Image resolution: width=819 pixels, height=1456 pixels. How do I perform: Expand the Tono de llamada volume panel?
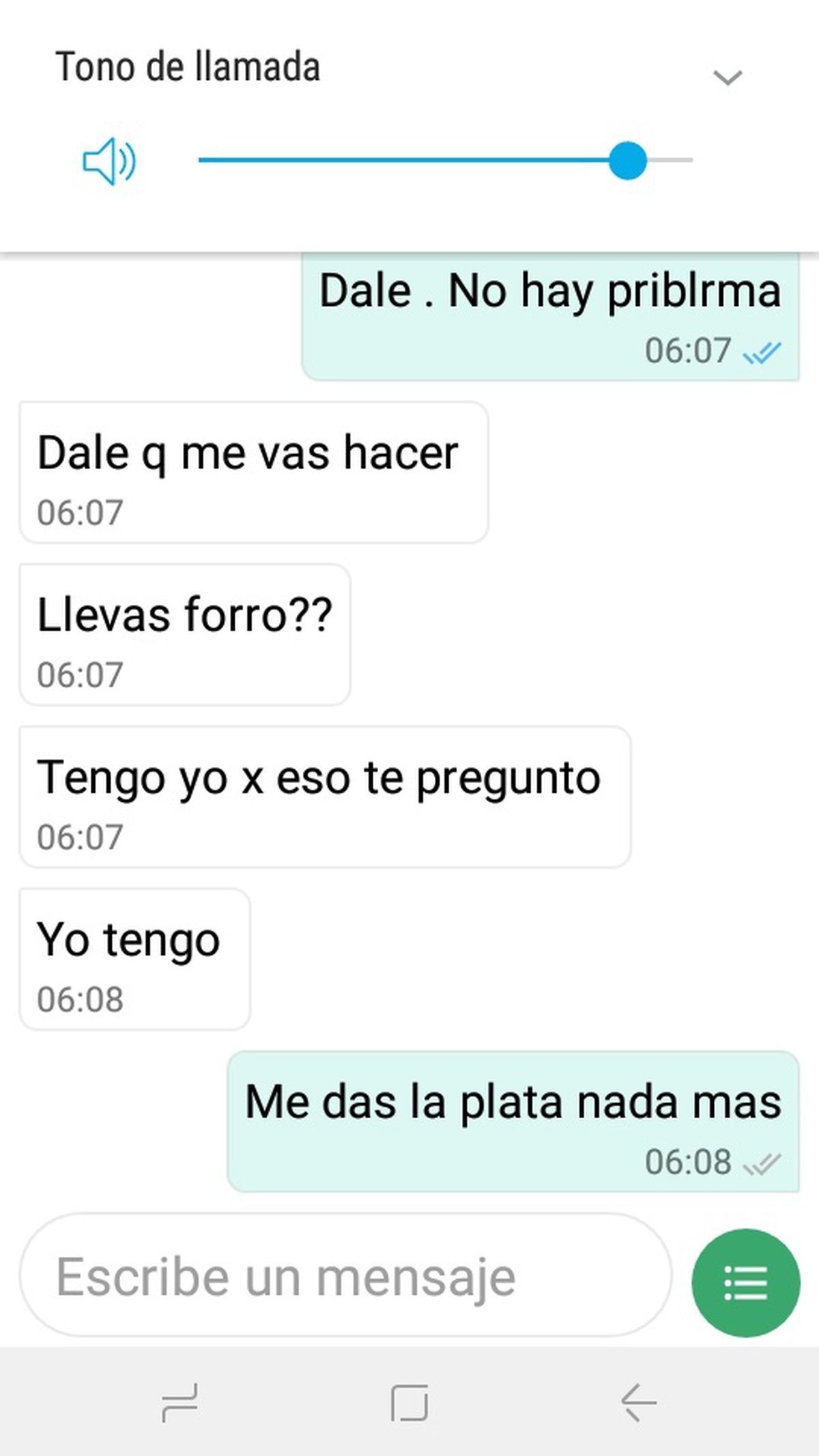pos(727,77)
